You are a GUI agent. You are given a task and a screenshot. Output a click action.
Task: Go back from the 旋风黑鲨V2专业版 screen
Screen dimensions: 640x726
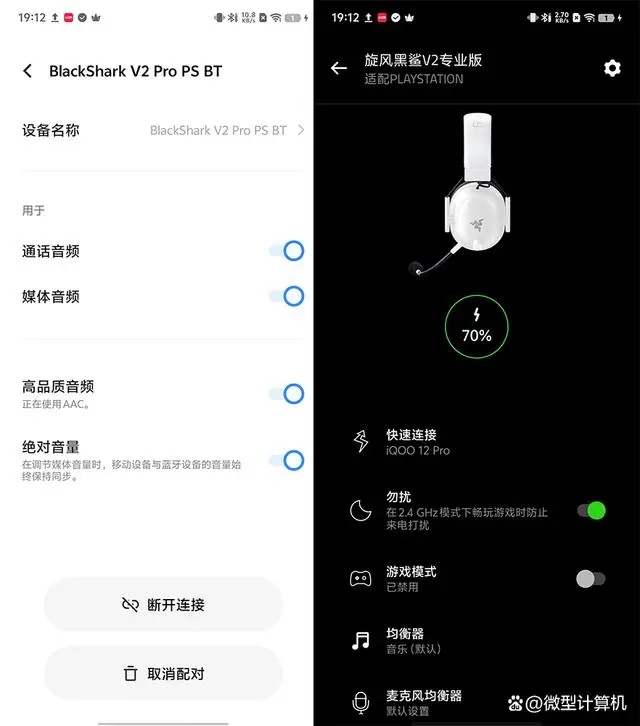click(339, 68)
